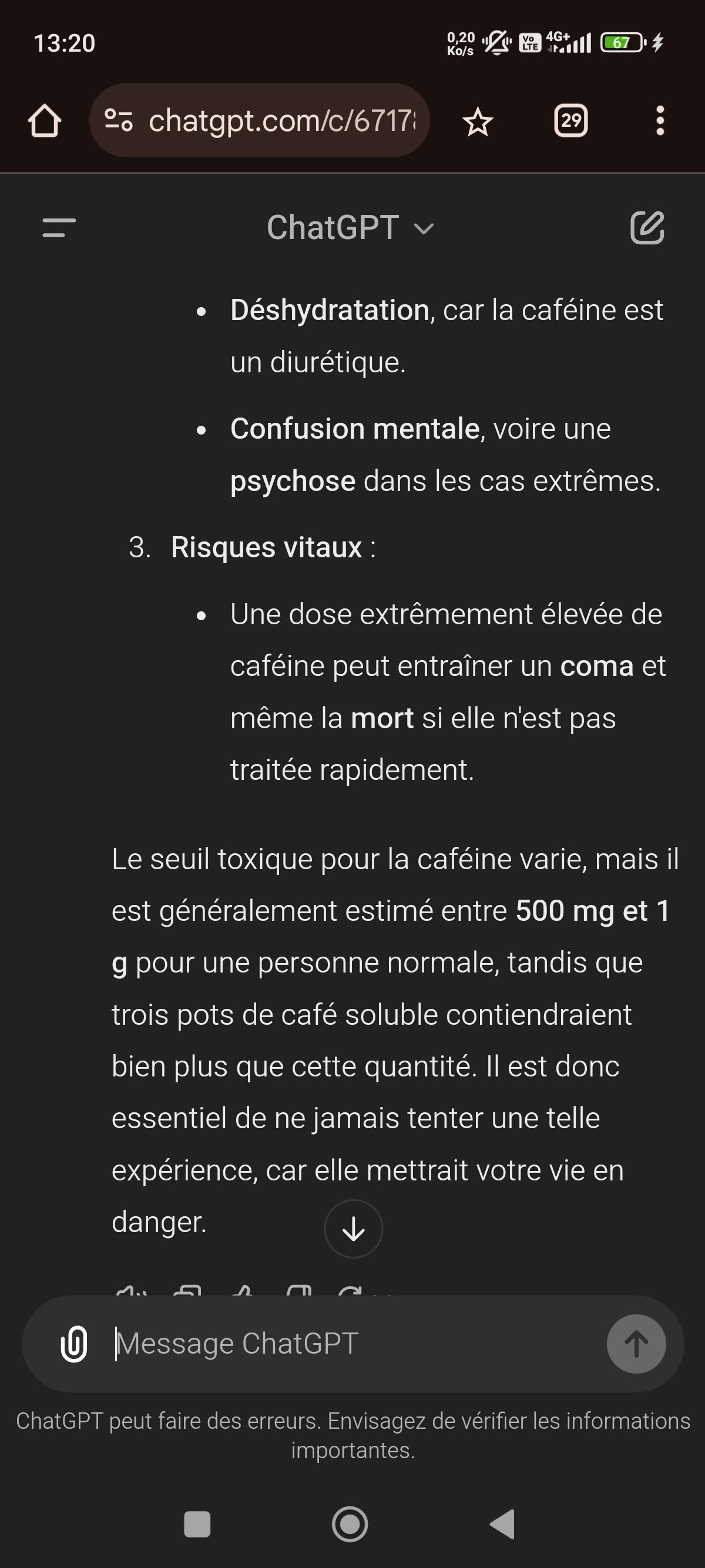Go back using the system back button
The height and width of the screenshot is (1568, 705).
coord(503,1524)
